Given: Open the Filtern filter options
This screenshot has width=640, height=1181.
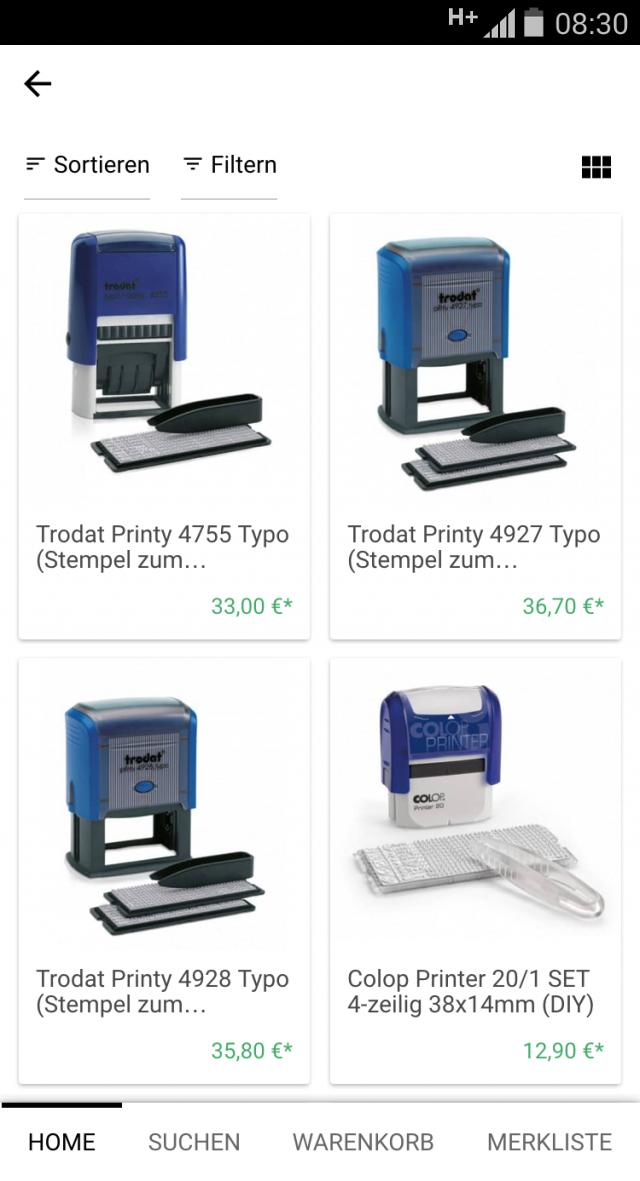Looking at the screenshot, I should click(x=230, y=165).
